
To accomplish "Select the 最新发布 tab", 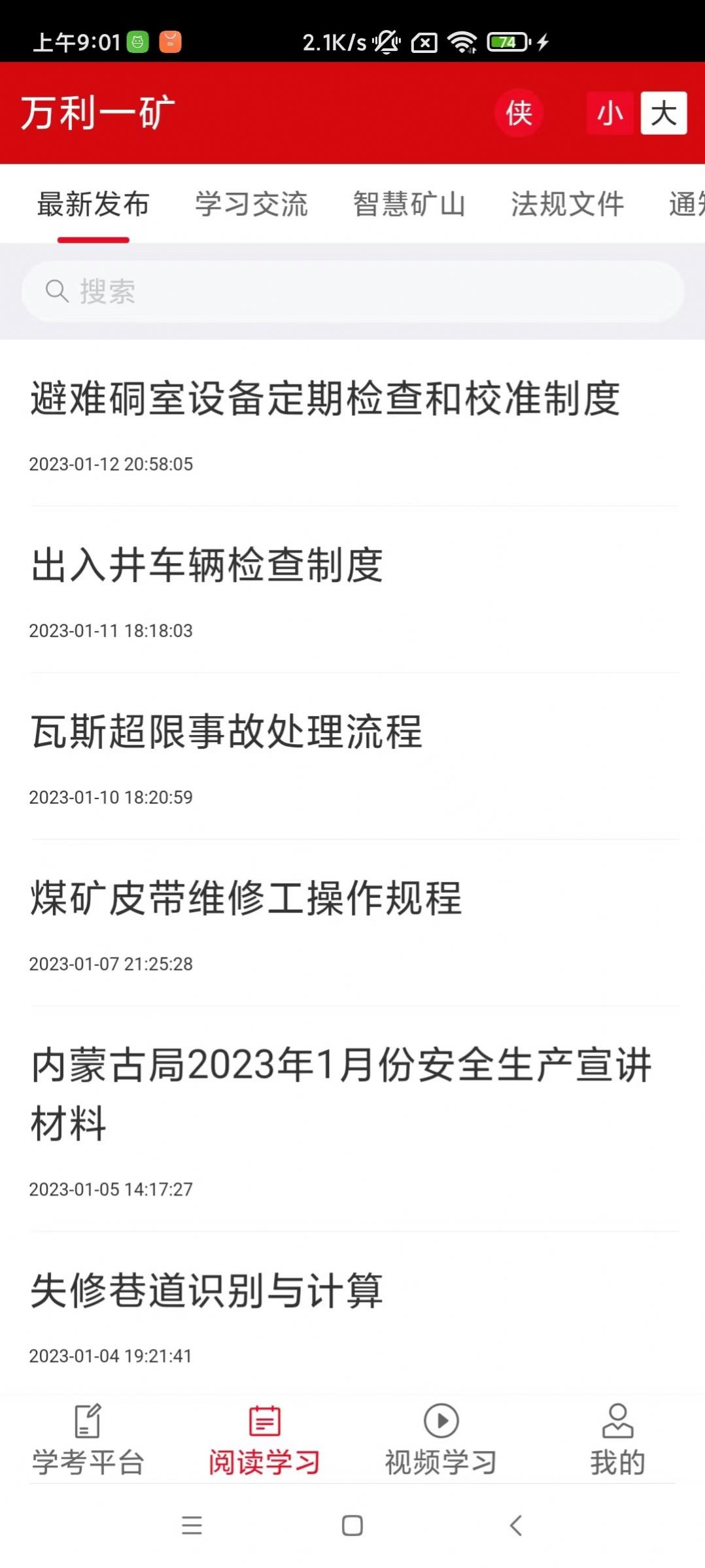I will coord(94,204).
